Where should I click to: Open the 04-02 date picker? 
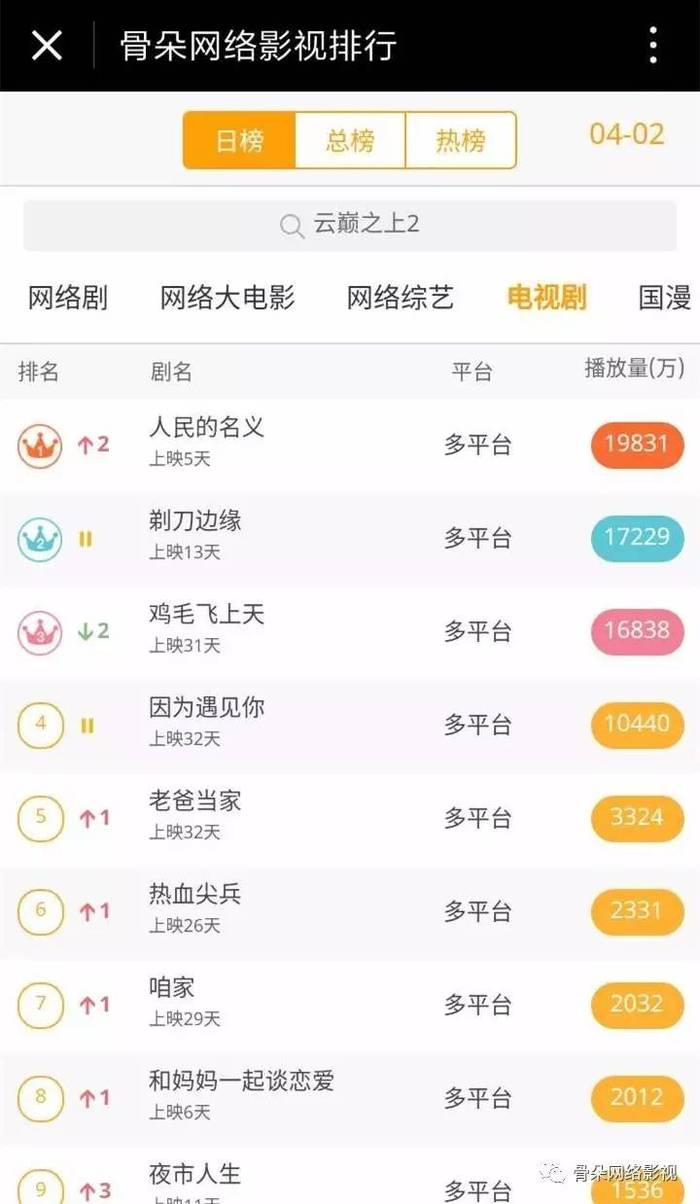pos(627,135)
